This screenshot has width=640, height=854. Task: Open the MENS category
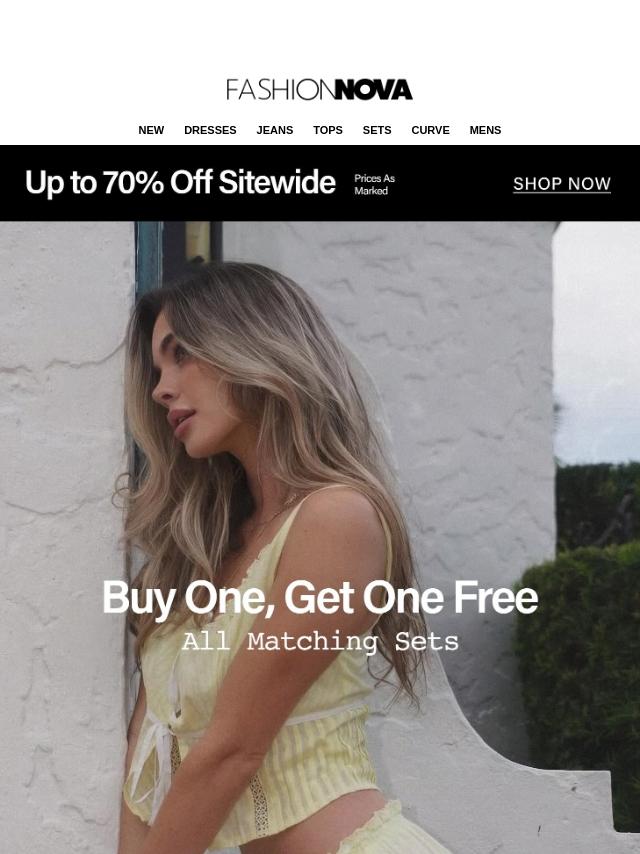point(485,130)
